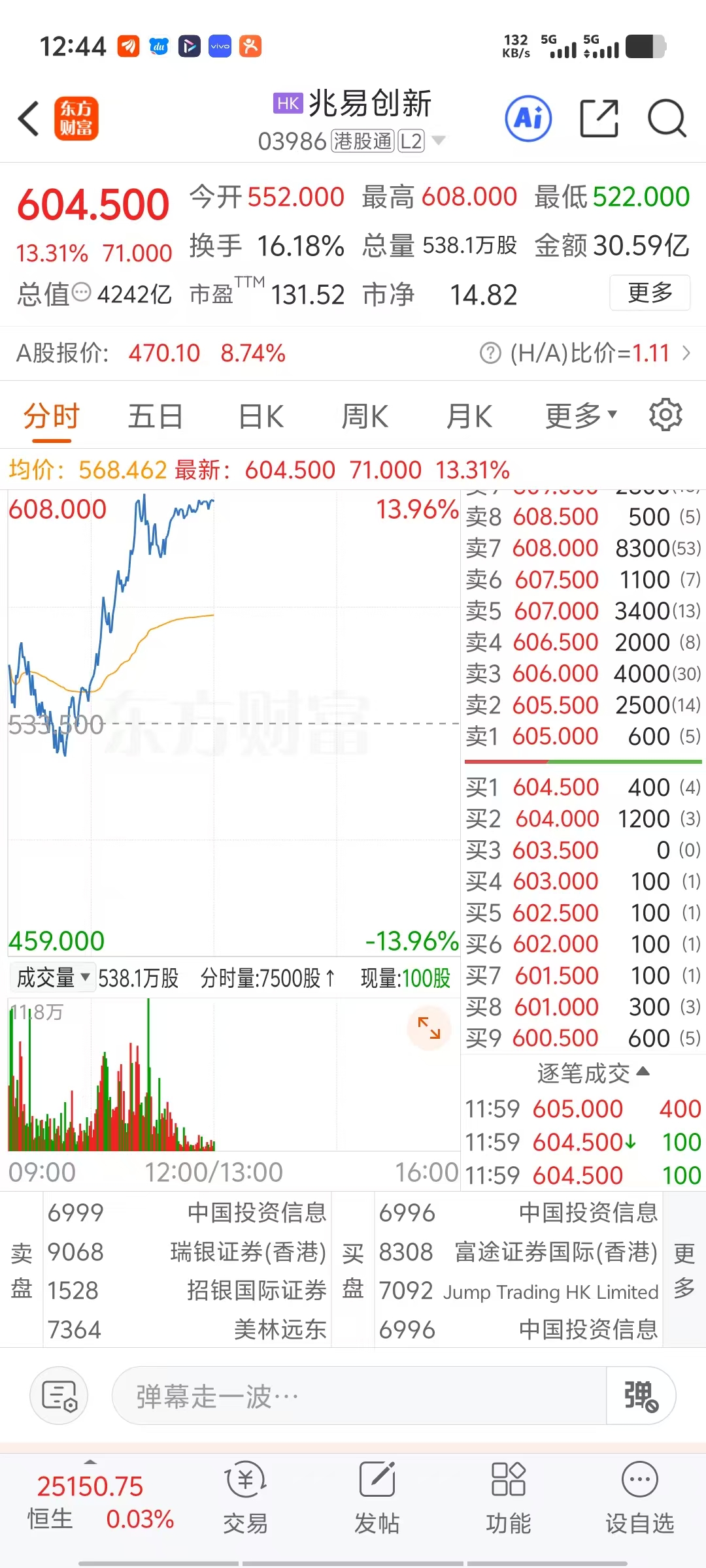Open chart settings gear

pos(665,415)
